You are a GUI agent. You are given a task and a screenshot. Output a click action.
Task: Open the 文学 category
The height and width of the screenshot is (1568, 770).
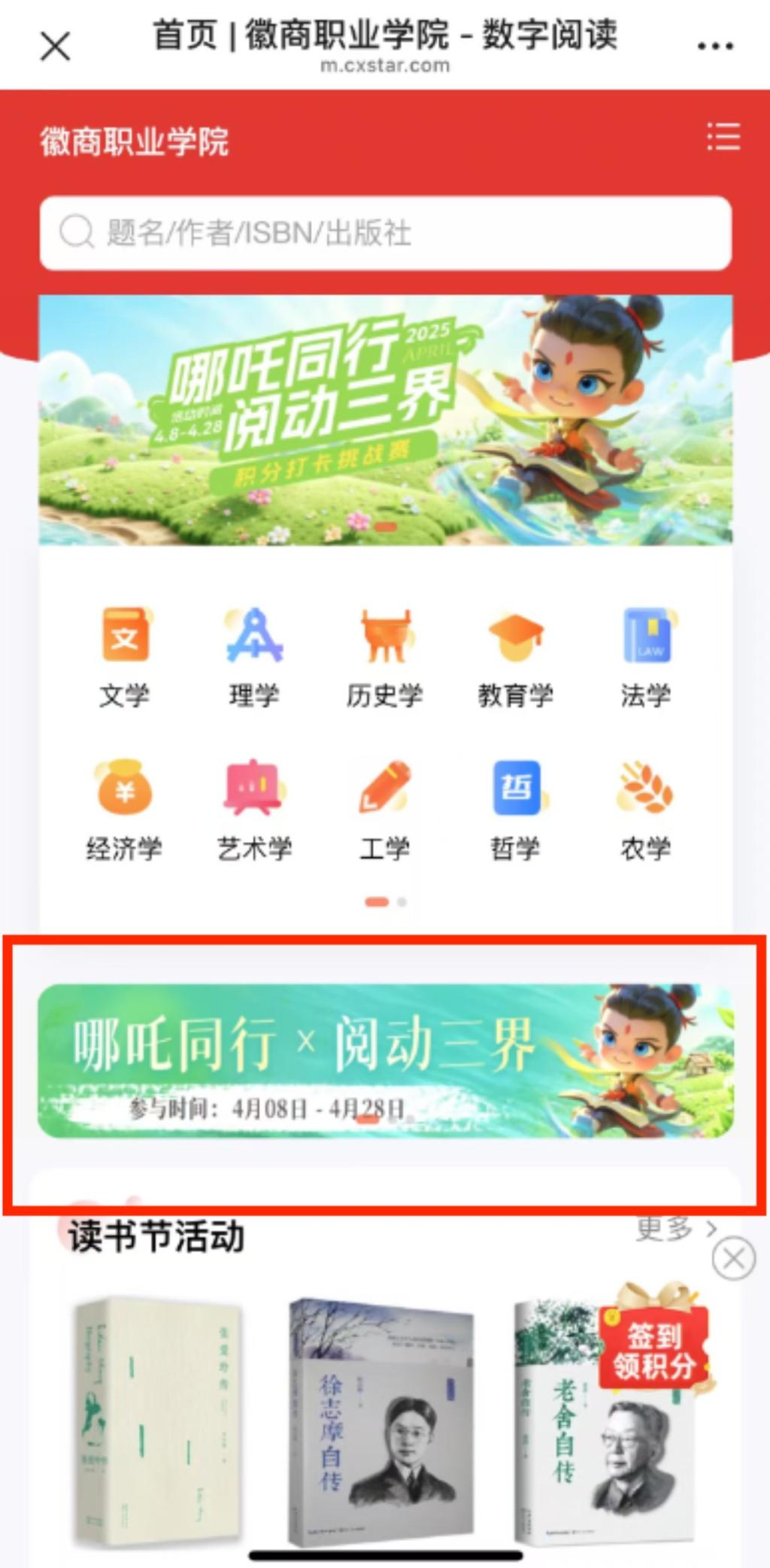pos(125,656)
